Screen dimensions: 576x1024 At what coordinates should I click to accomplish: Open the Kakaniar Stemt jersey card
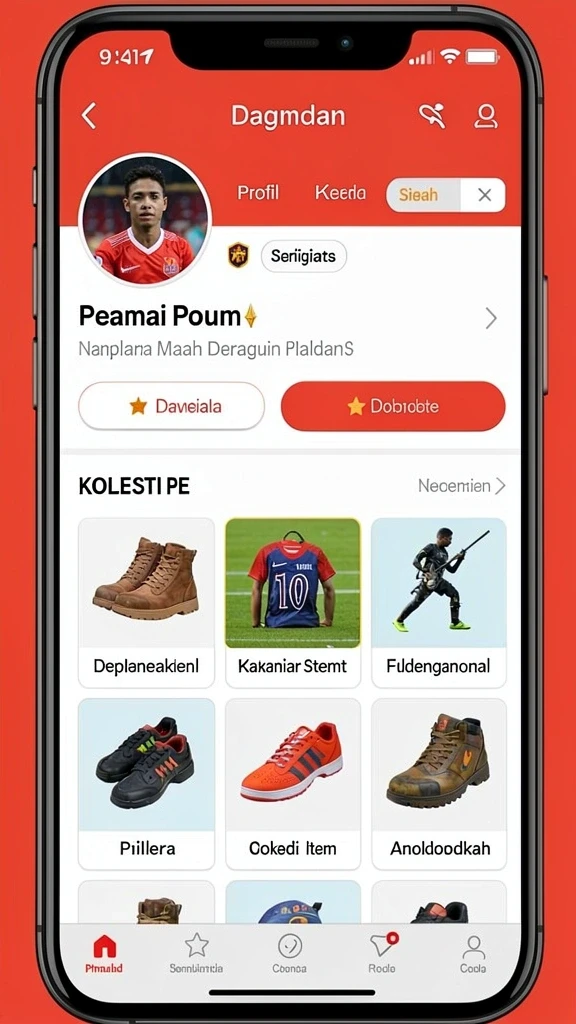[293, 603]
